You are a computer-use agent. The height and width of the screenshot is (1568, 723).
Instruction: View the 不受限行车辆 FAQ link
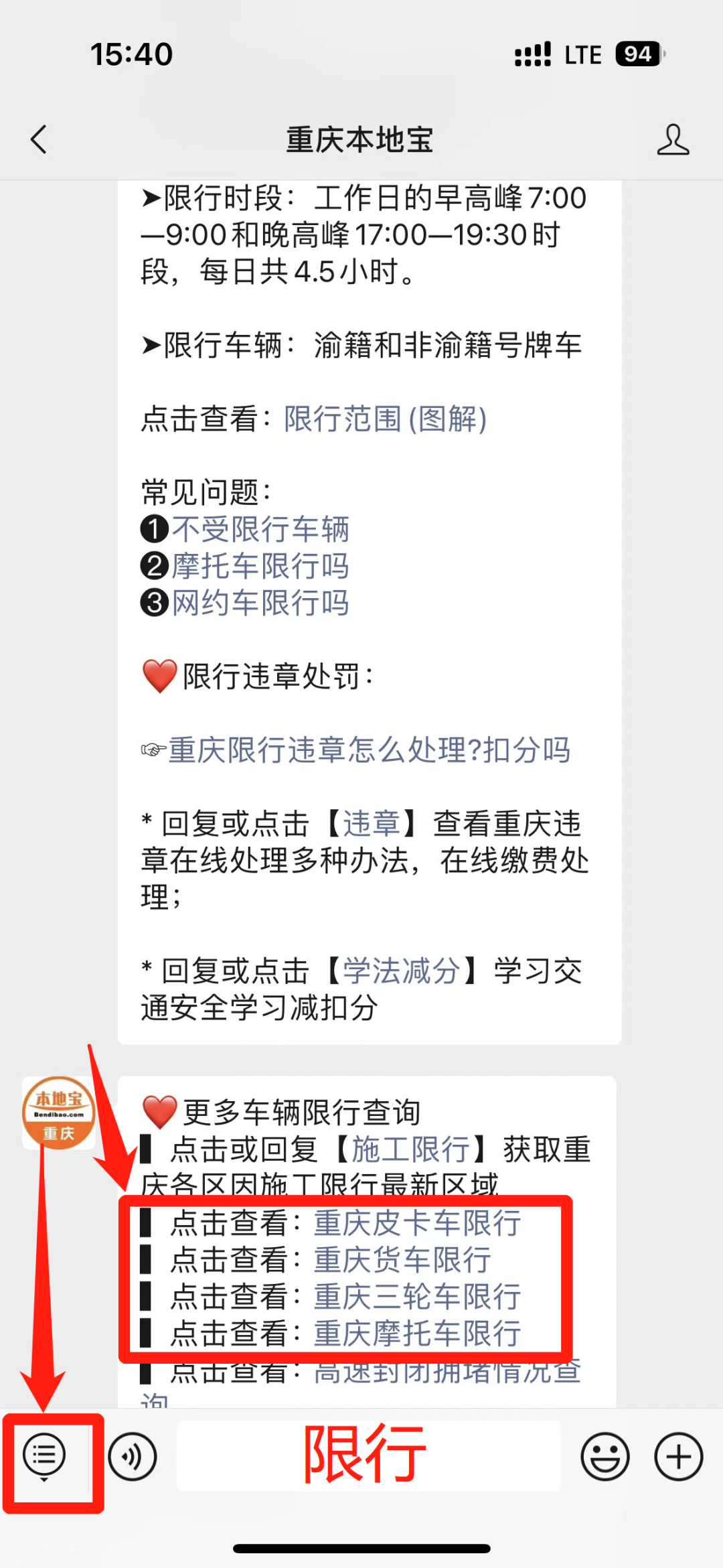click(x=261, y=529)
